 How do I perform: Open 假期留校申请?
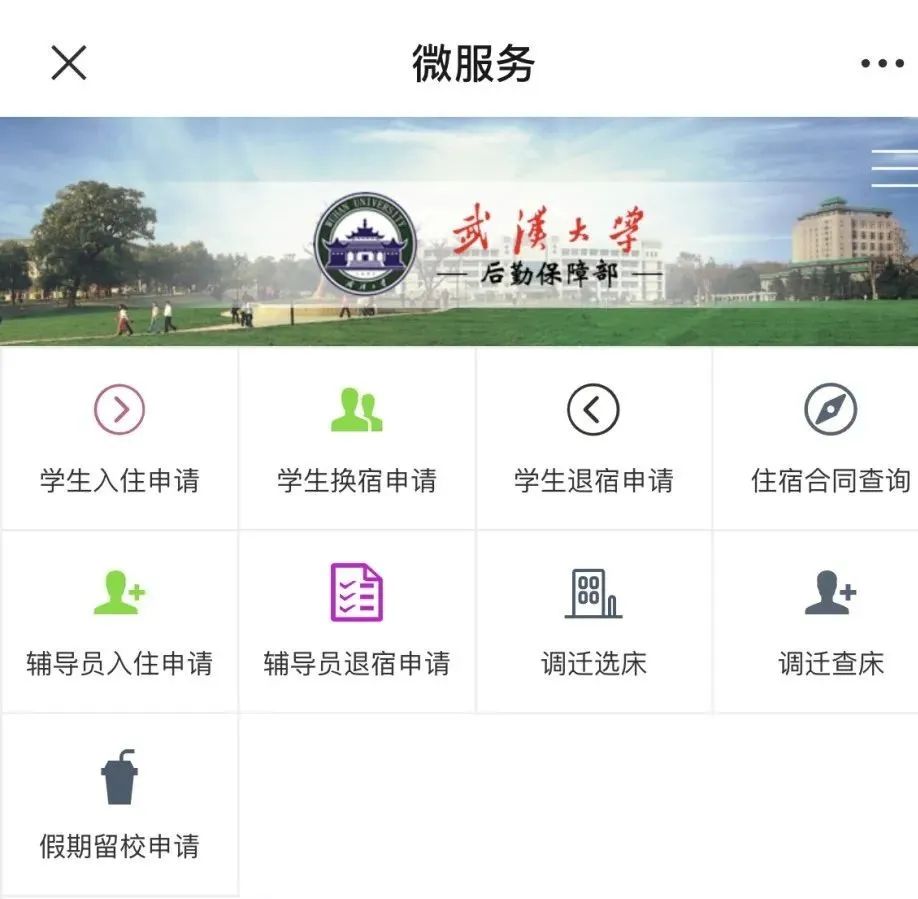[x=119, y=805]
